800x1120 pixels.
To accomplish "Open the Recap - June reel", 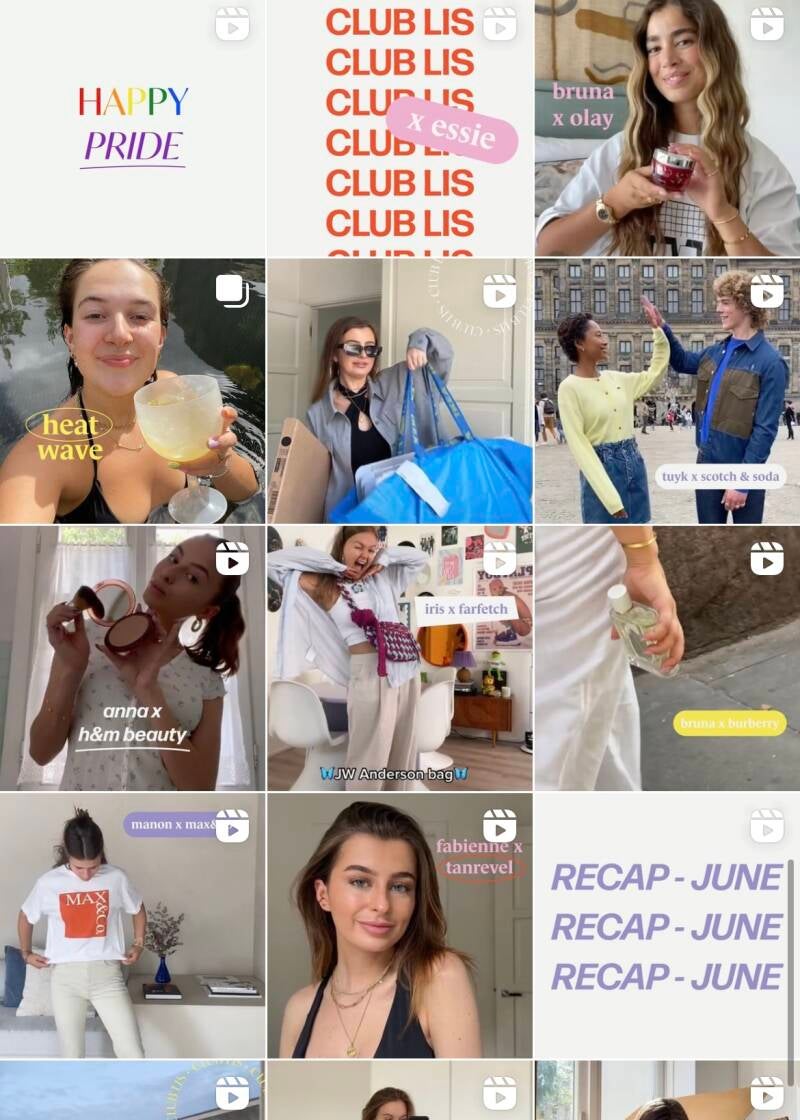I will (x=667, y=925).
